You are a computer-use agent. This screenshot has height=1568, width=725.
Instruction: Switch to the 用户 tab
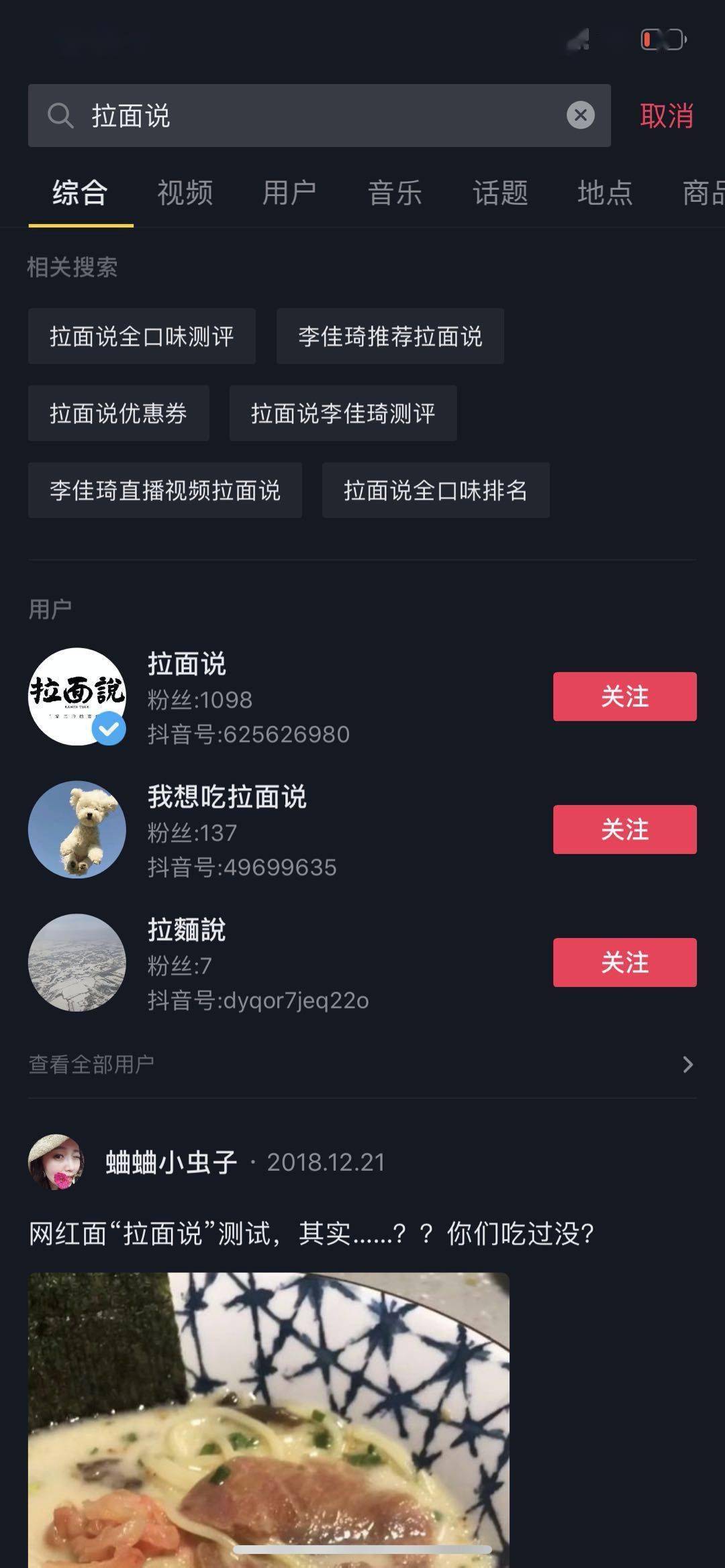(x=290, y=193)
